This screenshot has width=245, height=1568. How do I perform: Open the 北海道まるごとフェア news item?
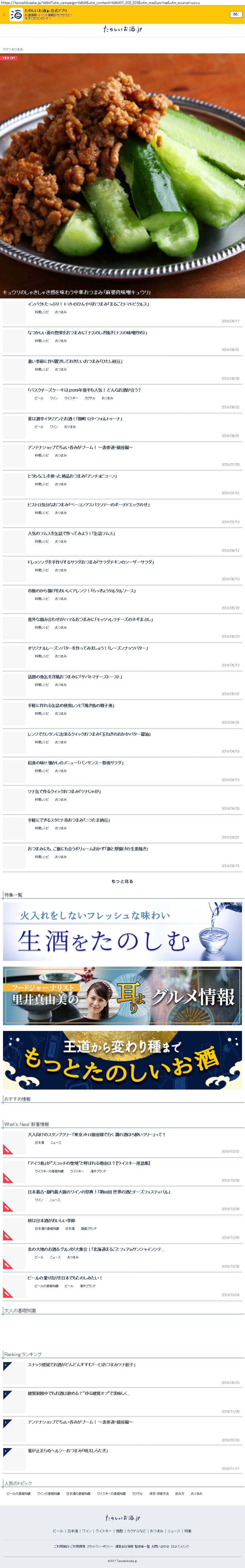95,1249
